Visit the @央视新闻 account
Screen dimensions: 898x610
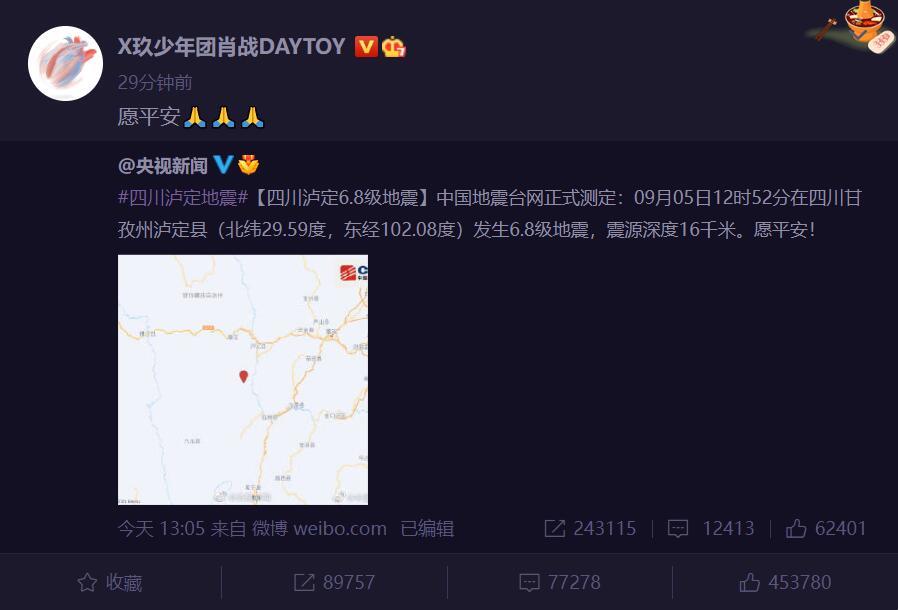tap(163, 165)
